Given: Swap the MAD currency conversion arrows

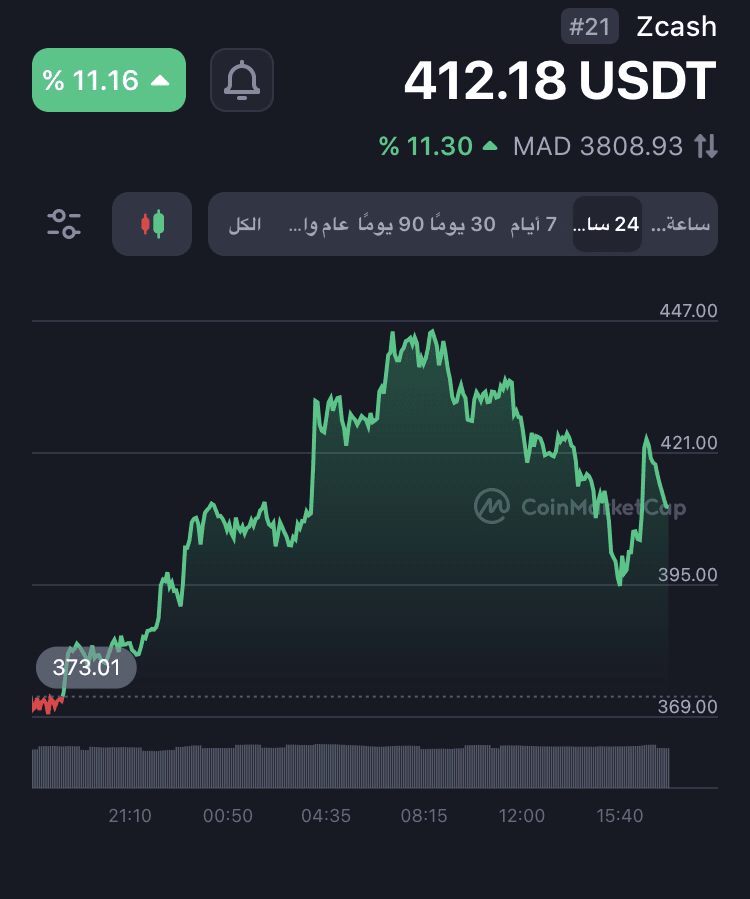Looking at the screenshot, I should tap(706, 147).
